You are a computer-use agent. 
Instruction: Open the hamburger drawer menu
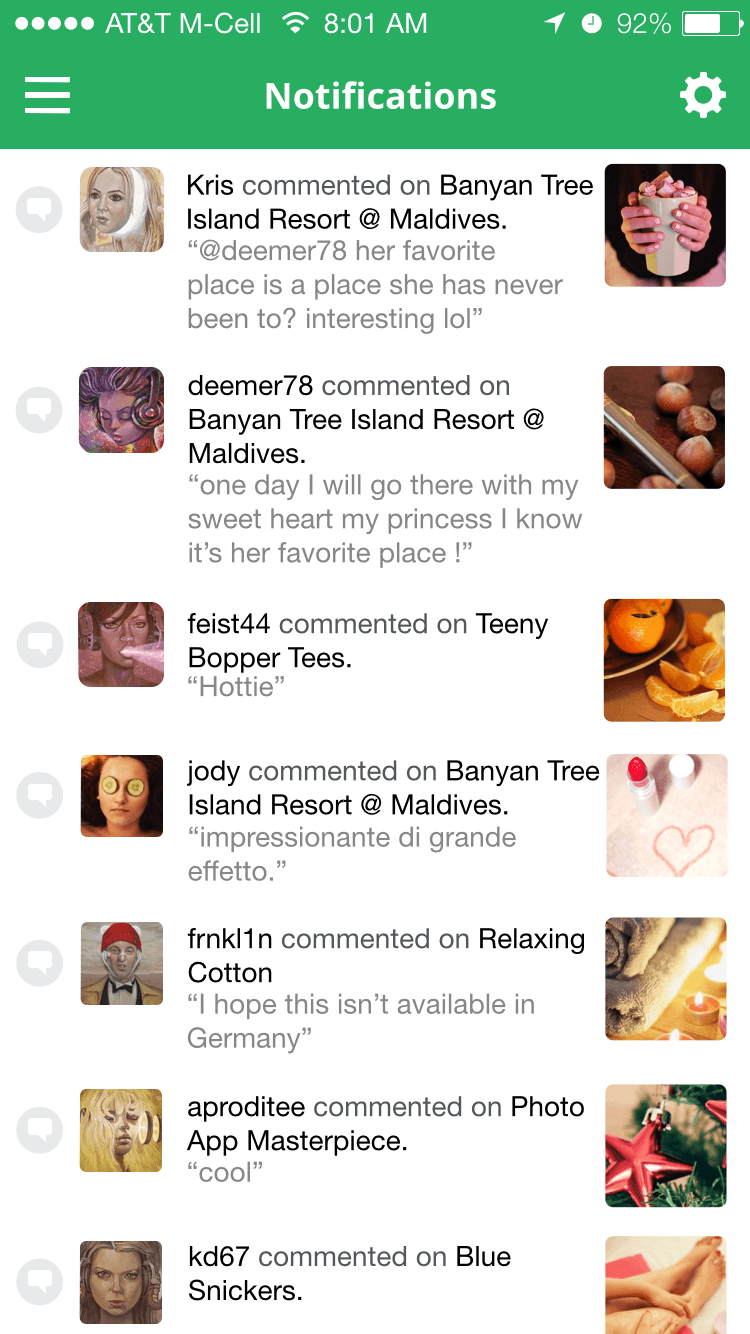[47, 96]
